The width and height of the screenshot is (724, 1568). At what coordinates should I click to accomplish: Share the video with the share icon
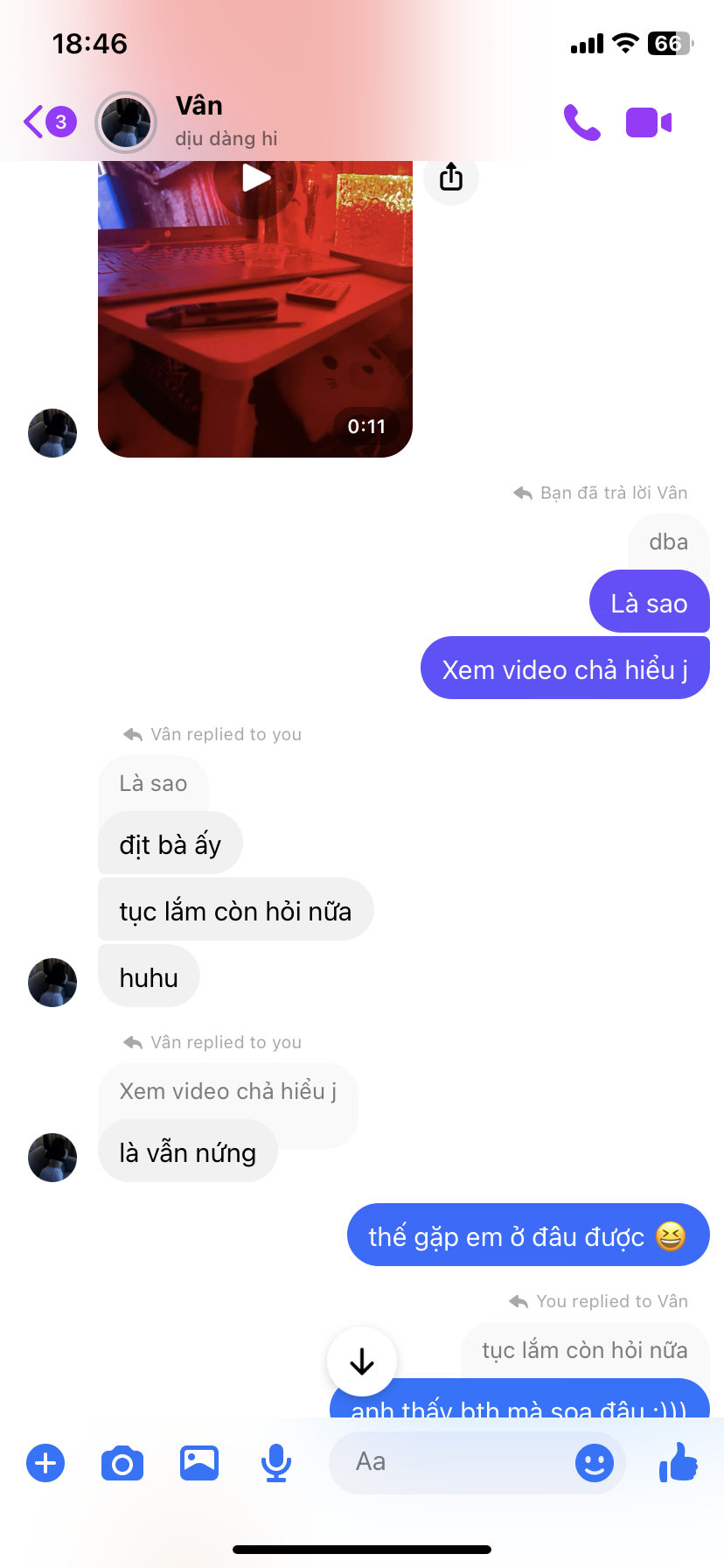(451, 178)
